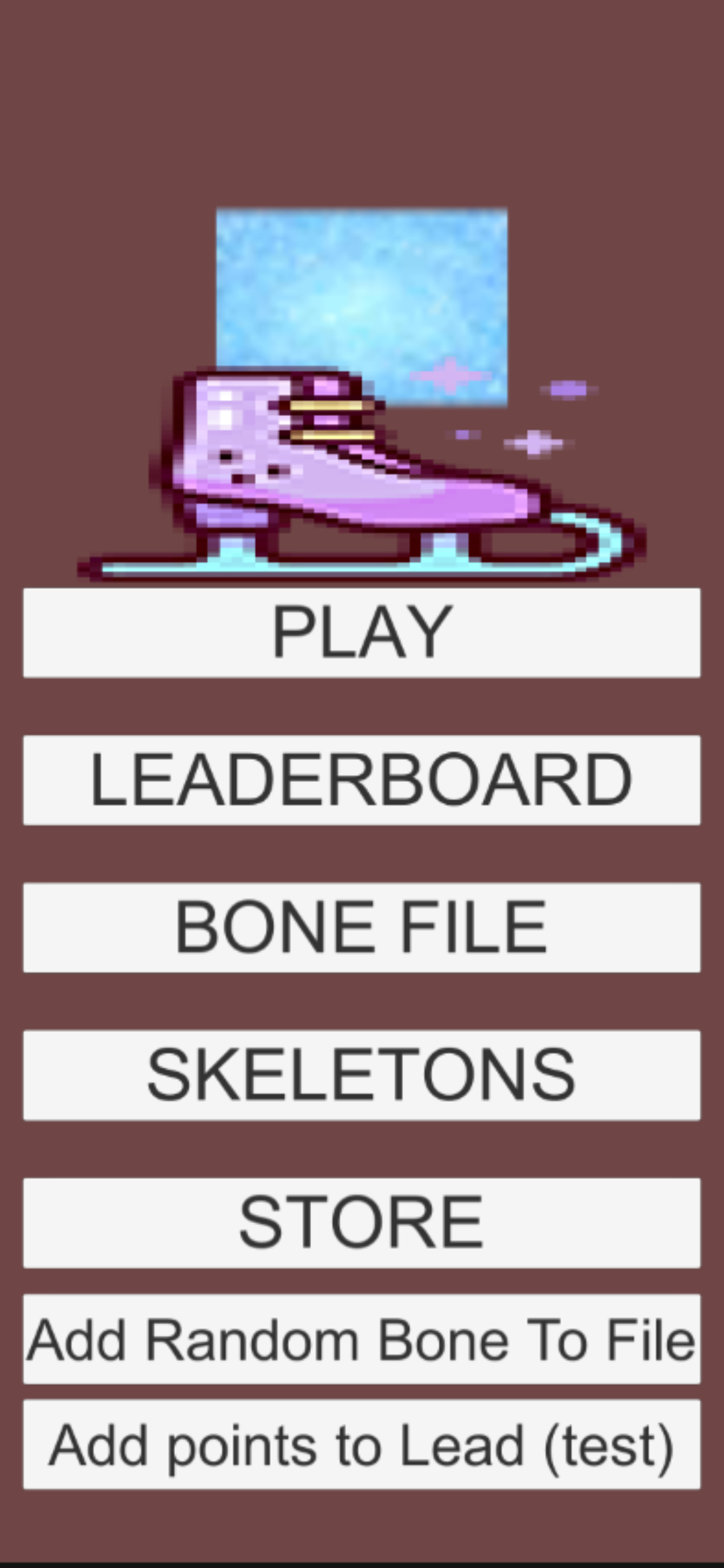Tap the PLAY button

tap(362, 633)
